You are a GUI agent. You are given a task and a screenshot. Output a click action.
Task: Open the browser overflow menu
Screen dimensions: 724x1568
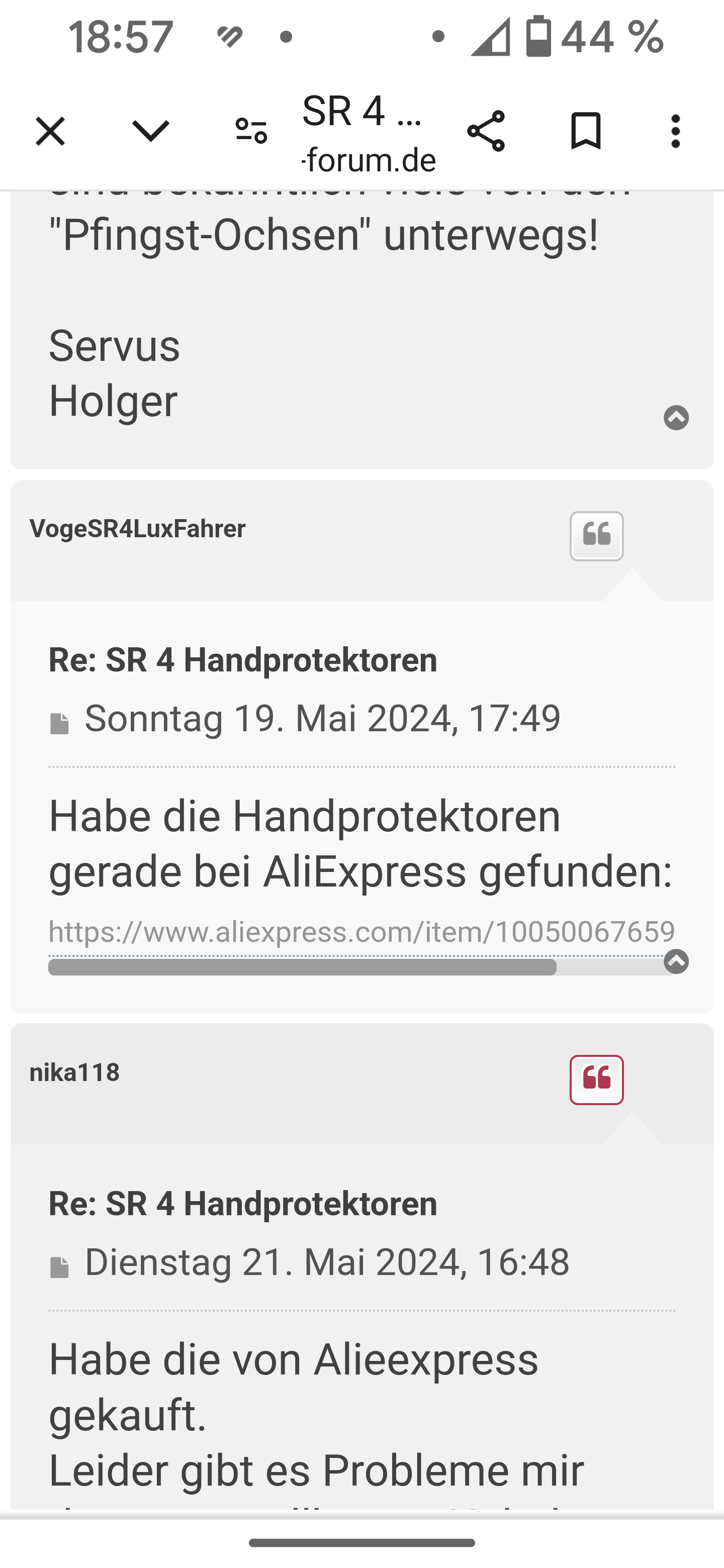point(675,131)
